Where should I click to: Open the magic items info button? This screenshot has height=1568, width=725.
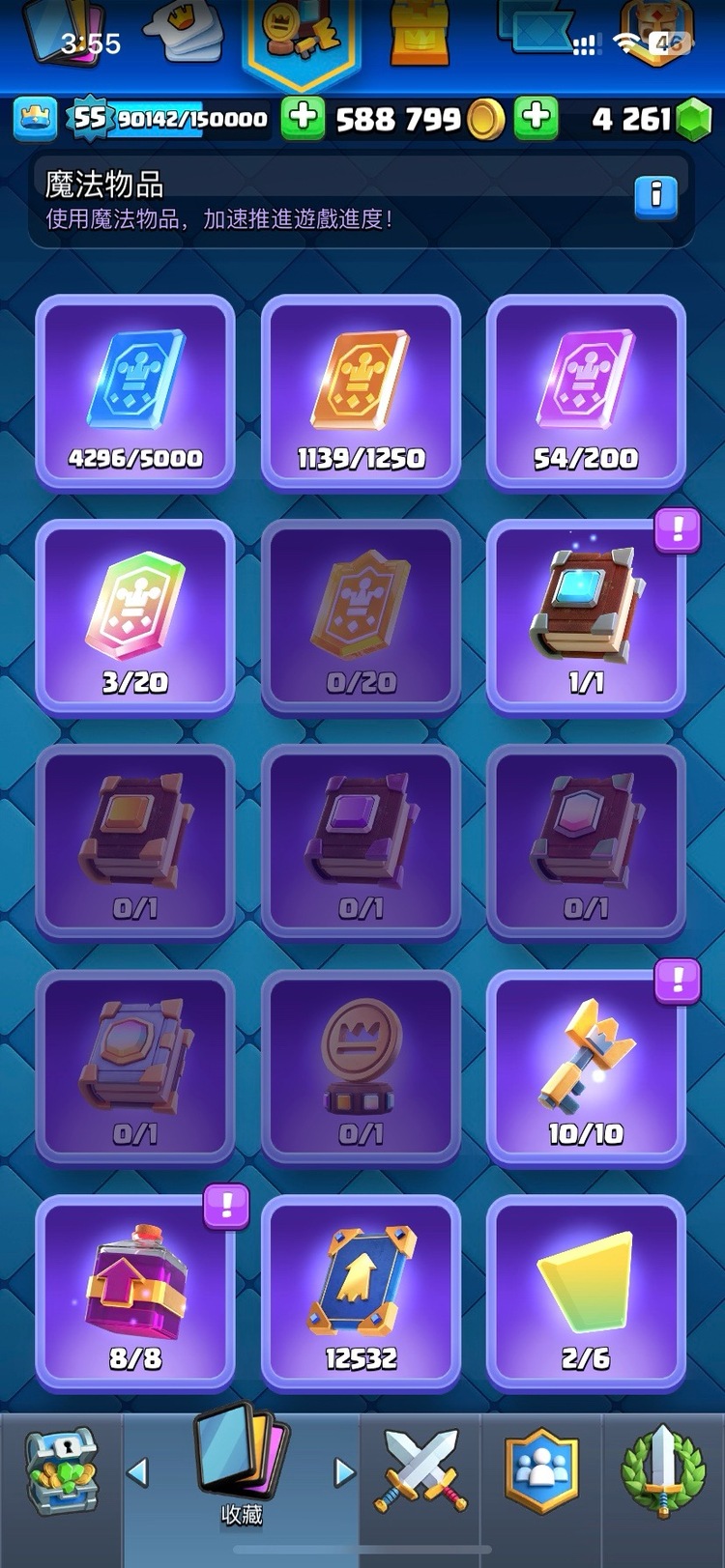(x=655, y=196)
